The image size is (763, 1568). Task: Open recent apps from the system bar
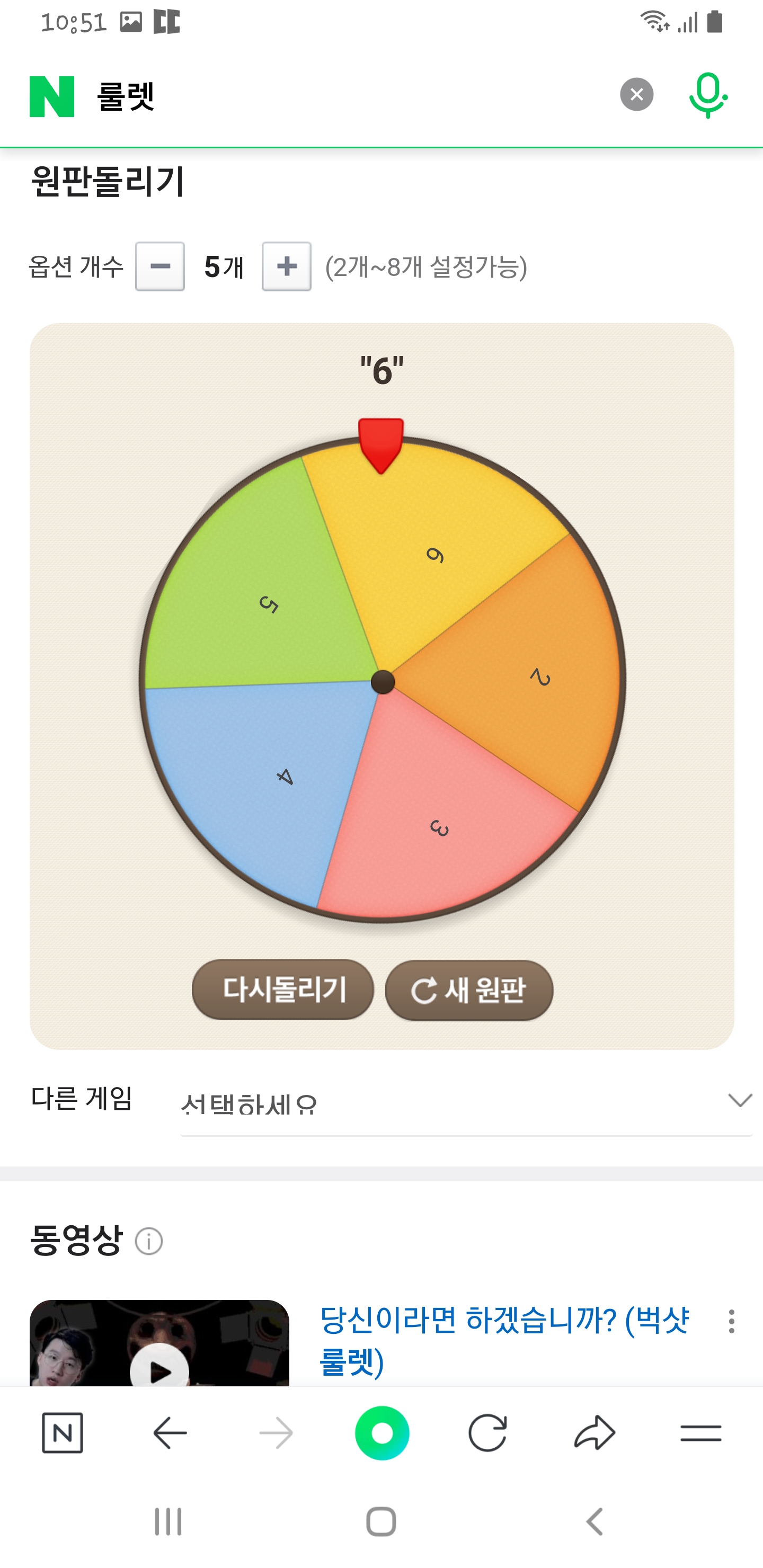(168, 1522)
